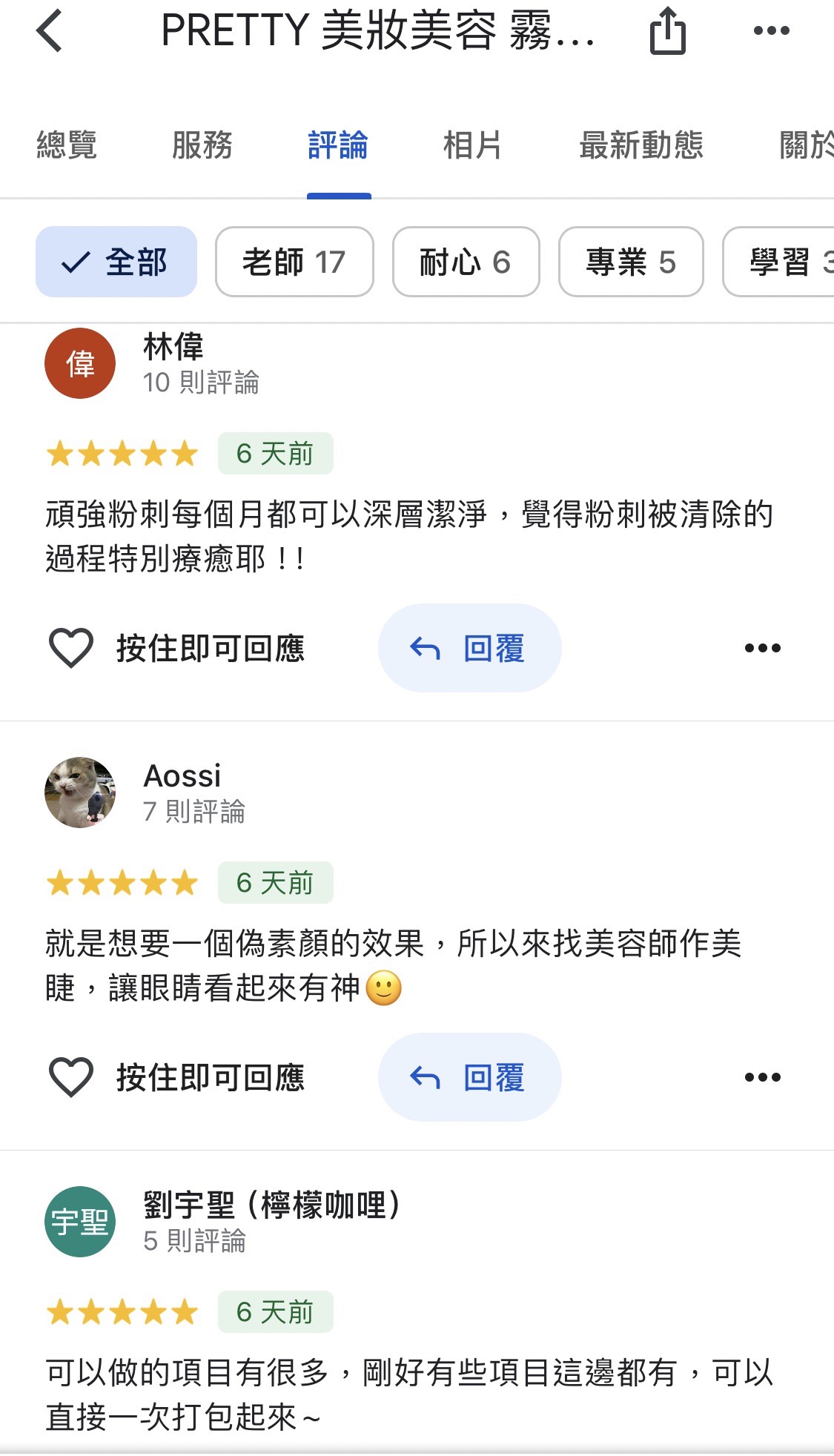Select the 全部 filter chip

point(116,262)
